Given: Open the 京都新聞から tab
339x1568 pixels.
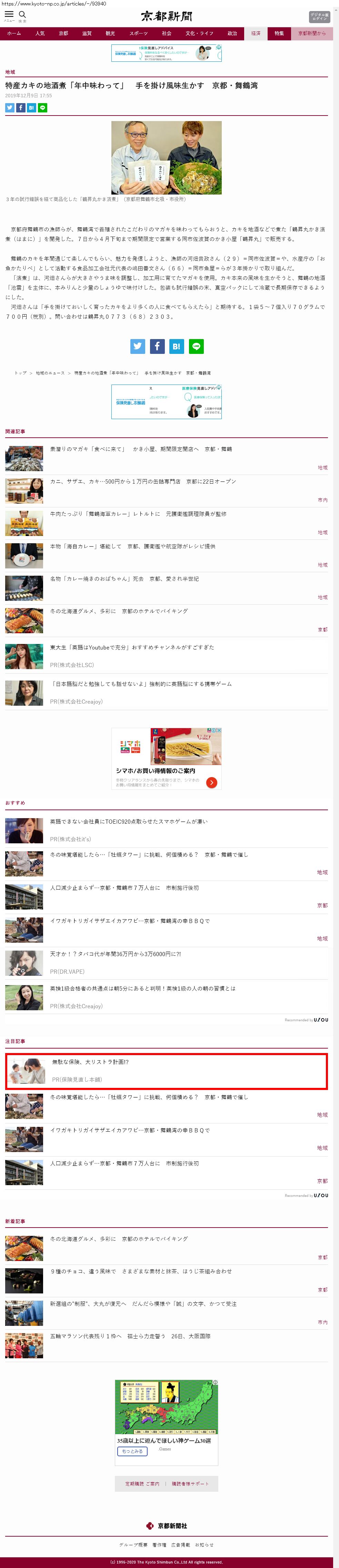Looking at the screenshot, I should [x=312, y=33].
